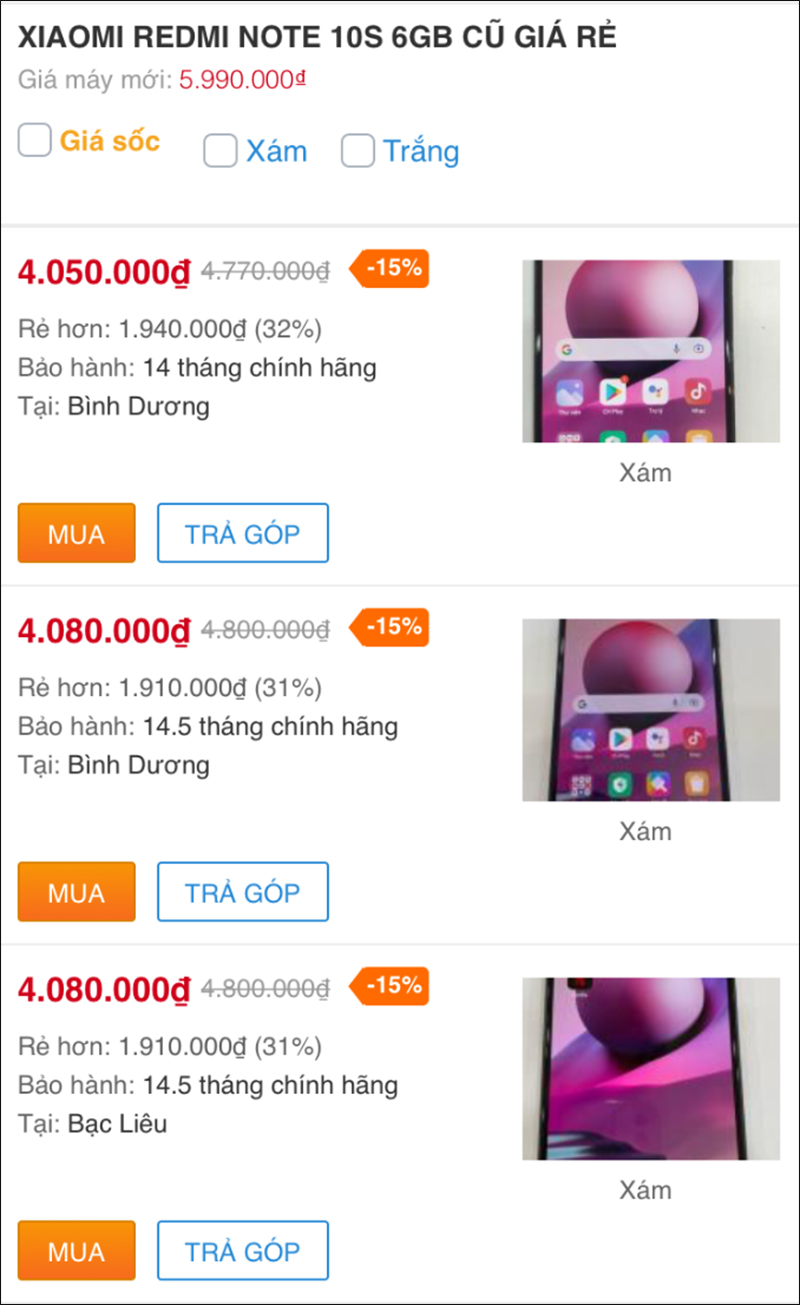The height and width of the screenshot is (1305, 800).
Task: Click the -15% badge on the second listing
Action: 390,627
